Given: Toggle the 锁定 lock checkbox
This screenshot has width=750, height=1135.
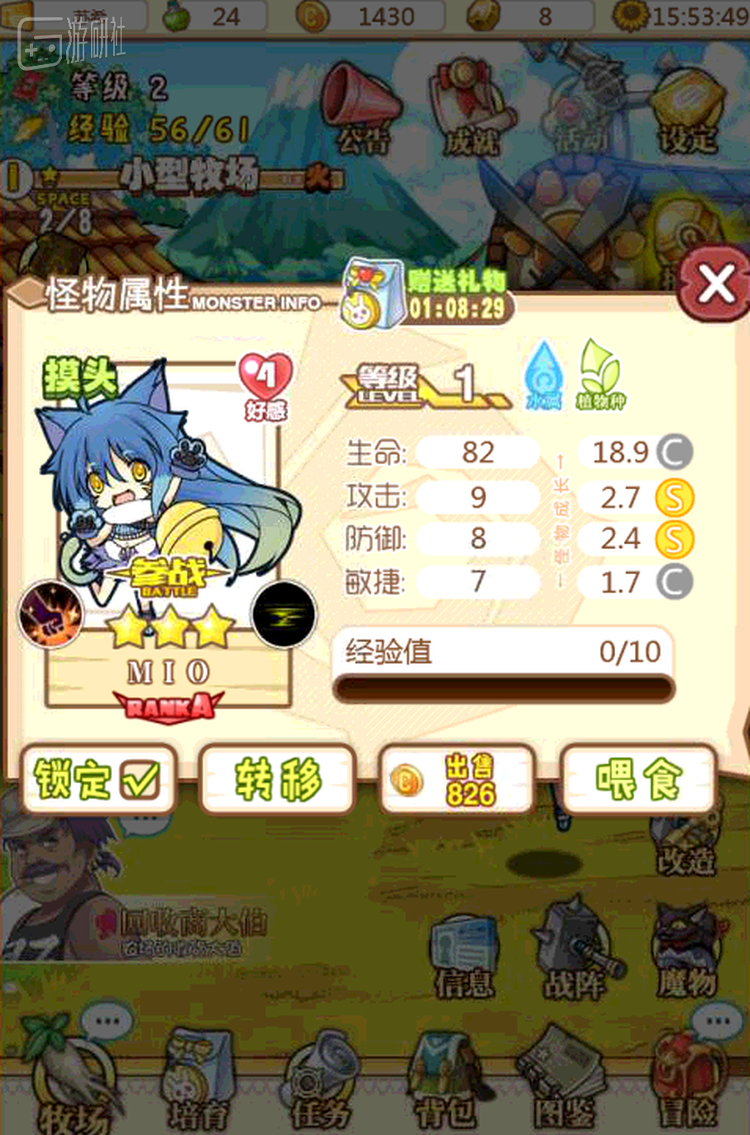Looking at the screenshot, I should pyautogui.click(x=98, y=780).
